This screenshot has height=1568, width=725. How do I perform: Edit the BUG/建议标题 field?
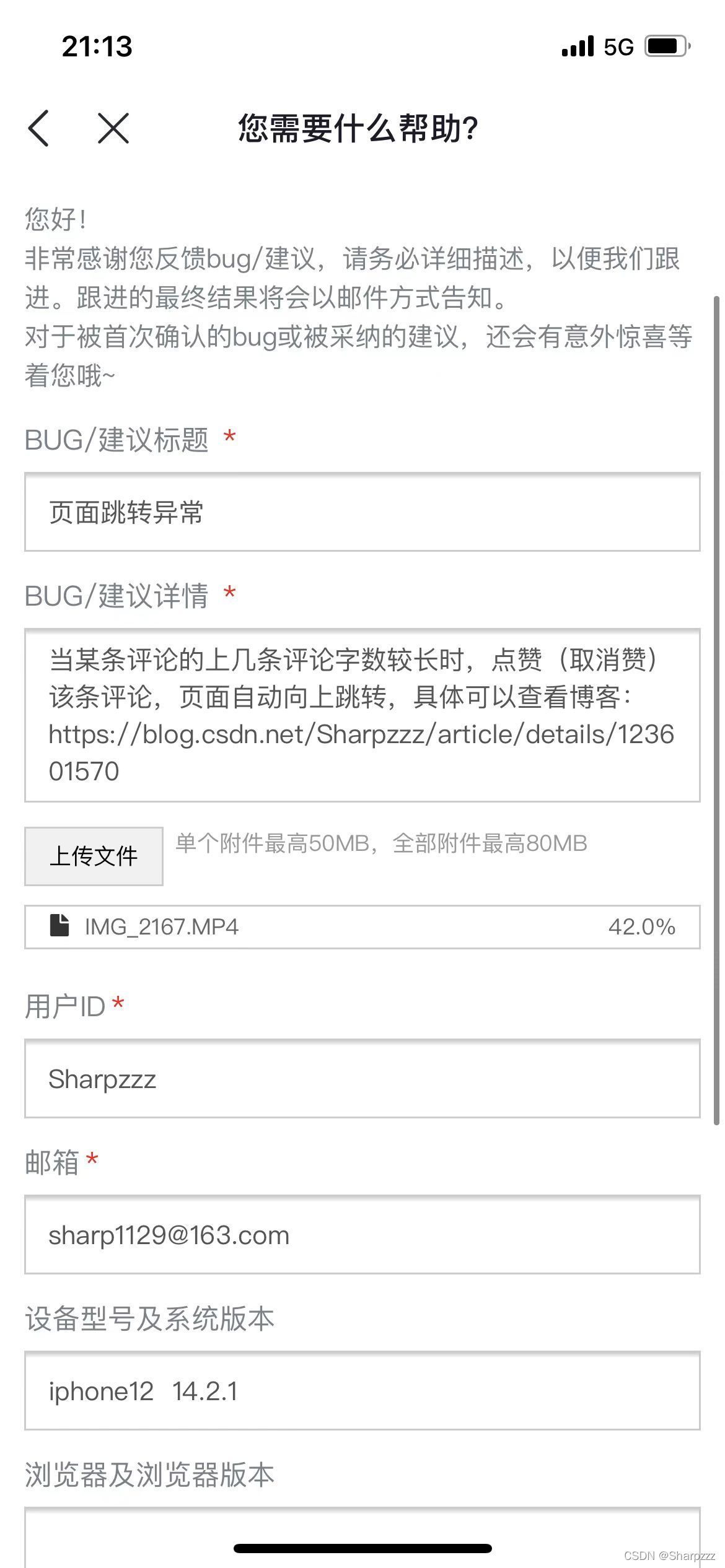pyautogui.click(x=362, y=512)
